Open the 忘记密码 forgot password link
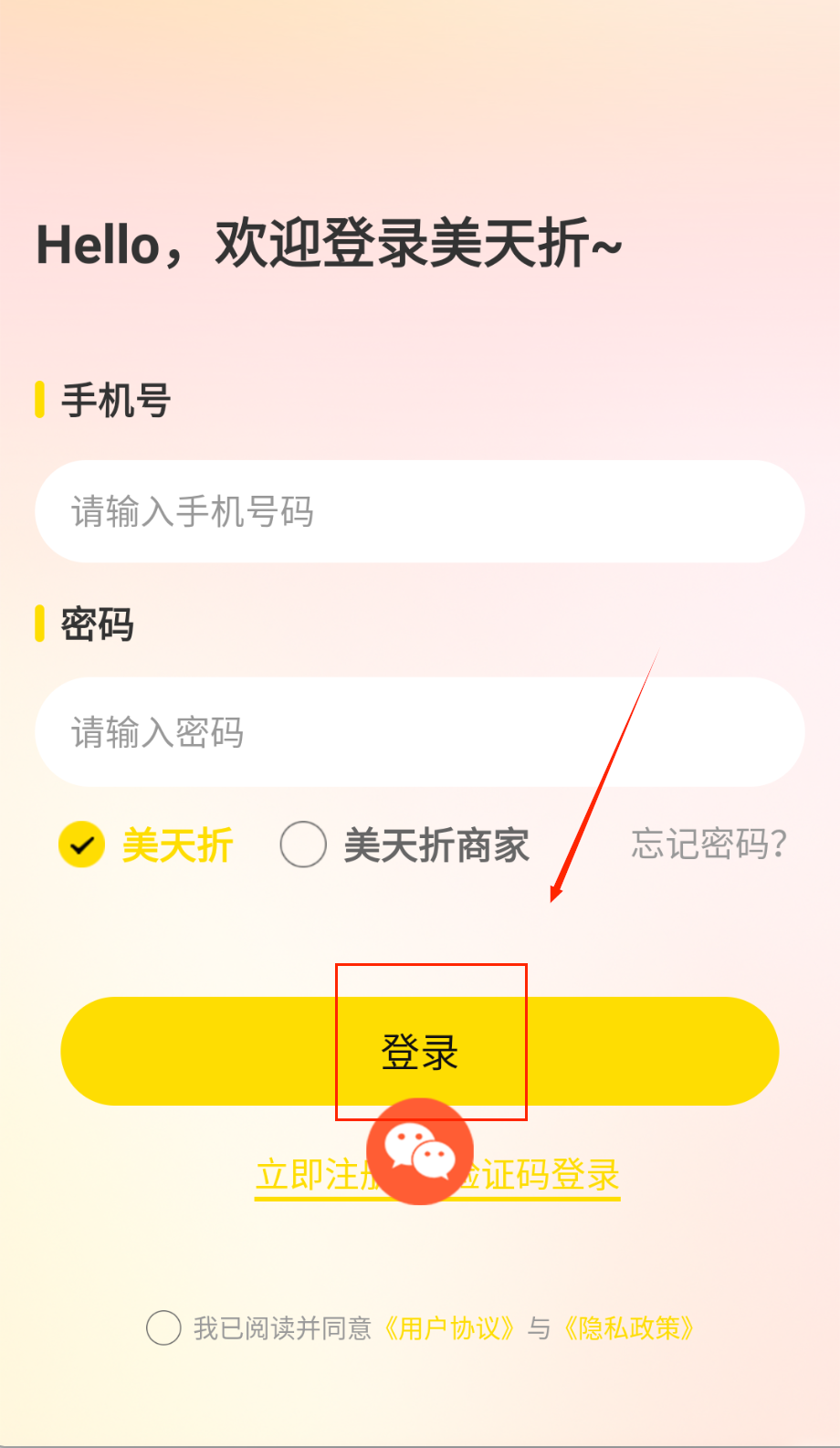The width and height of the screenshot is (840, 1448). (x=709, y=845)
